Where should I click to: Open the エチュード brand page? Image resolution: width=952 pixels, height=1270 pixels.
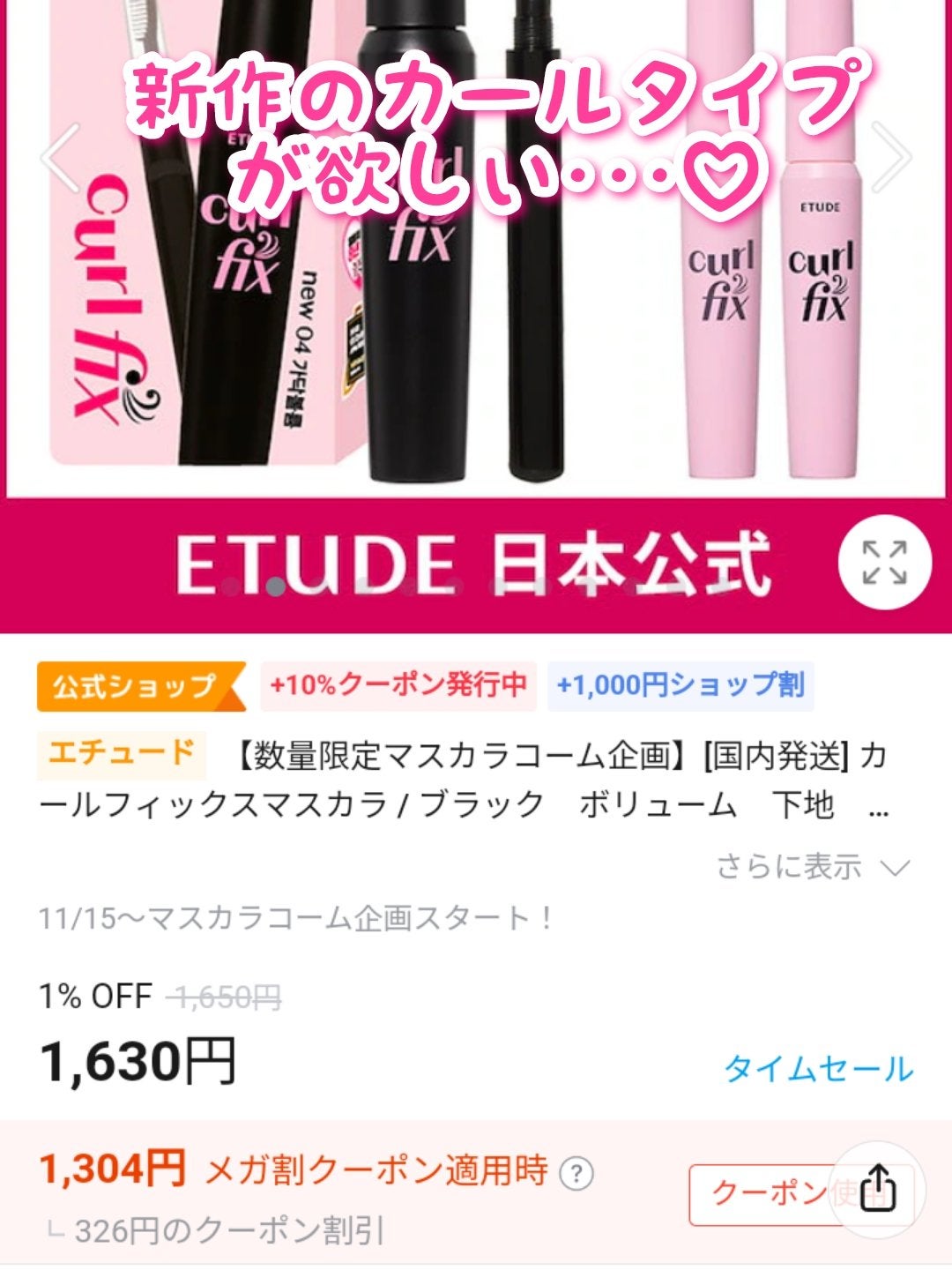(x=119, y=754)
